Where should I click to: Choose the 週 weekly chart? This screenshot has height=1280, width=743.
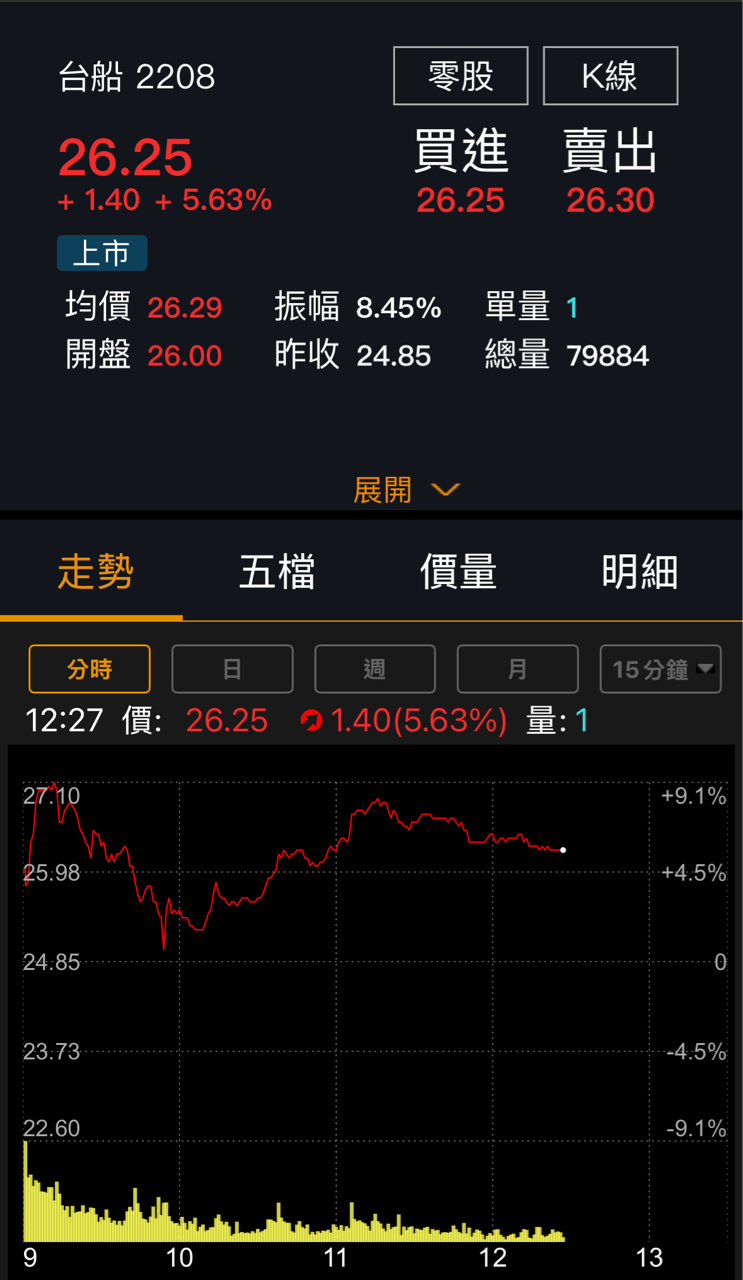click(375, 669)
